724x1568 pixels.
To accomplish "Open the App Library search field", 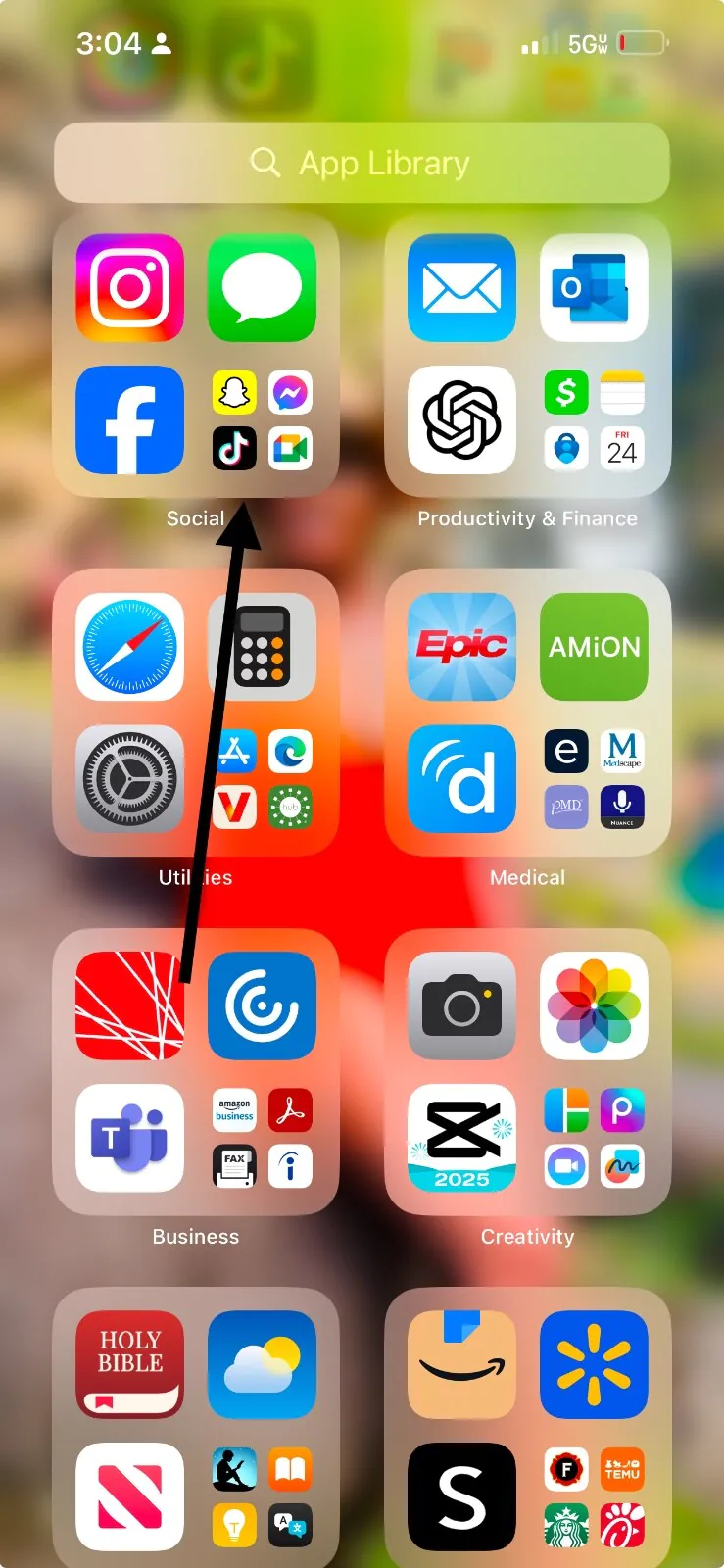I will 362,163.
